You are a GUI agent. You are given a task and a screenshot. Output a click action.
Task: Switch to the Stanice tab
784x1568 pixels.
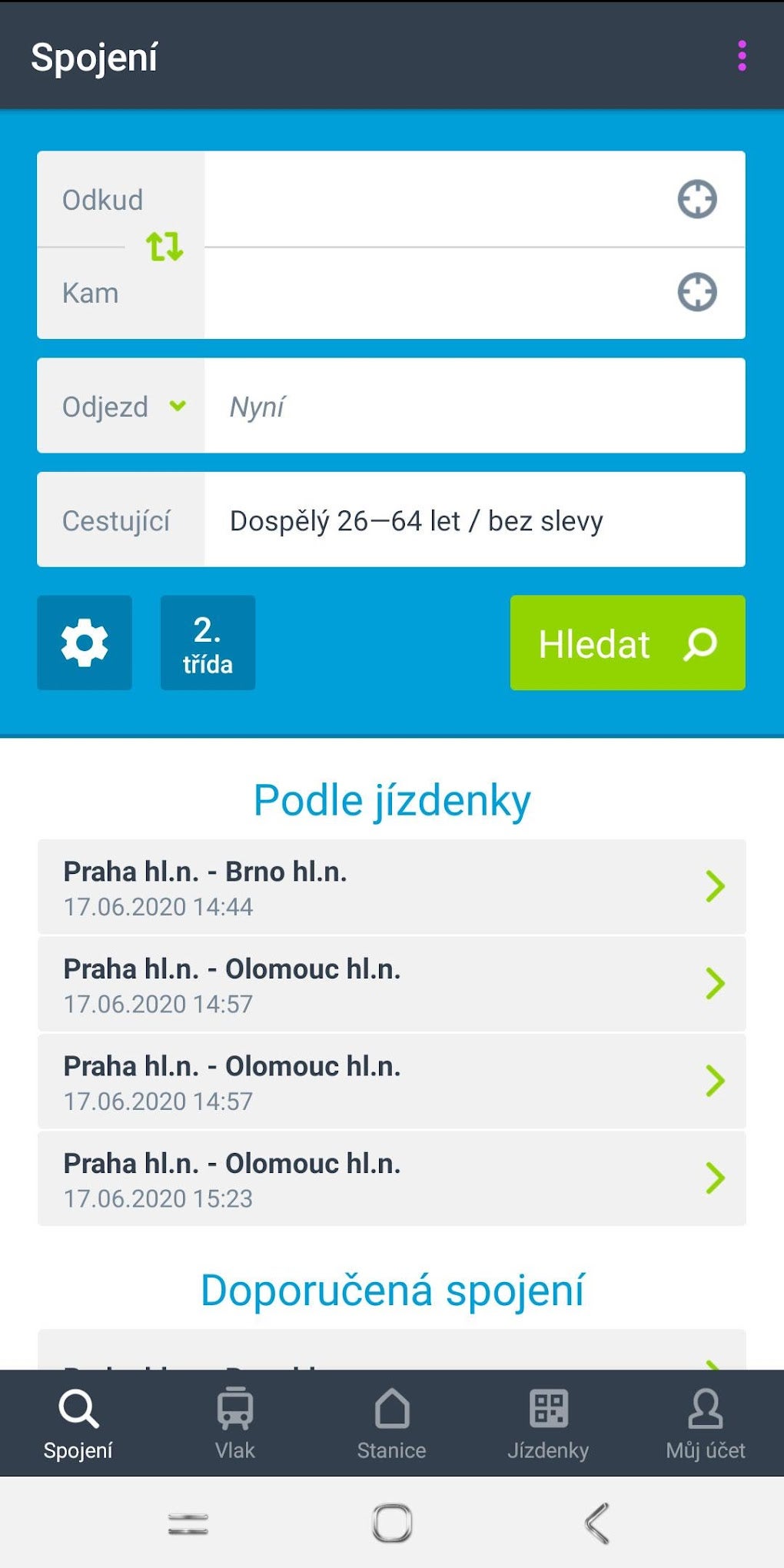[391, 1423]
